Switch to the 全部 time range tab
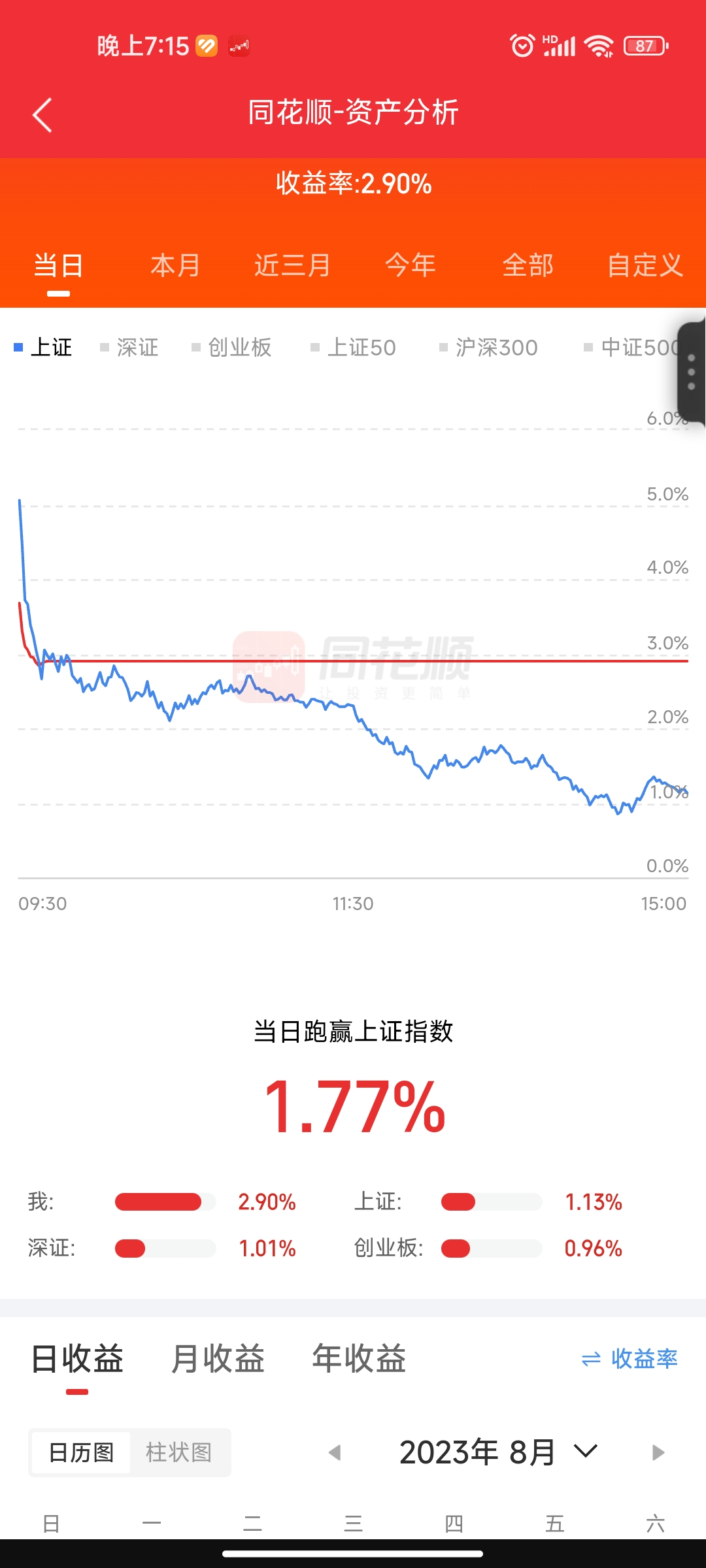The image size is (706, 1568). point(528,265)
